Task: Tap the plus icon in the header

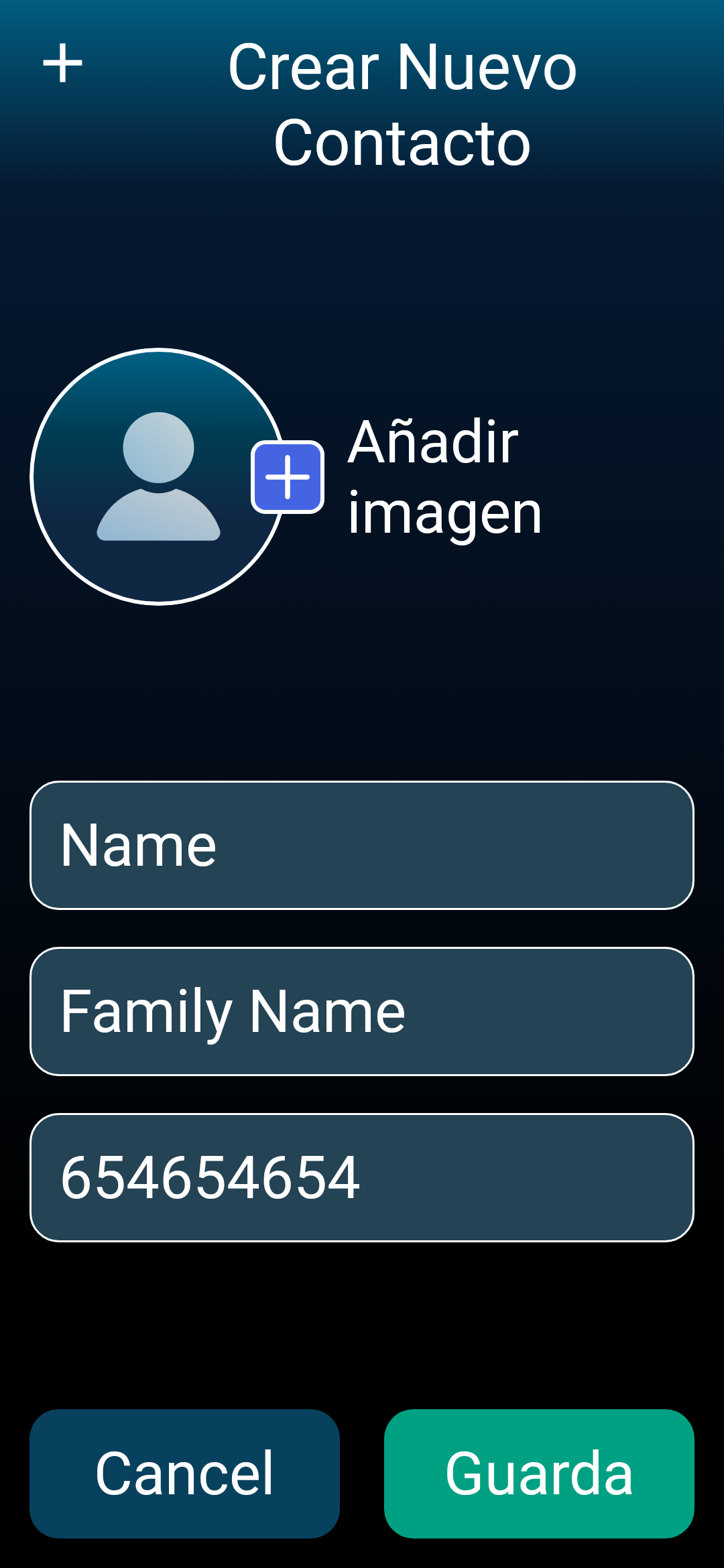Action: (x=62, y=64)
